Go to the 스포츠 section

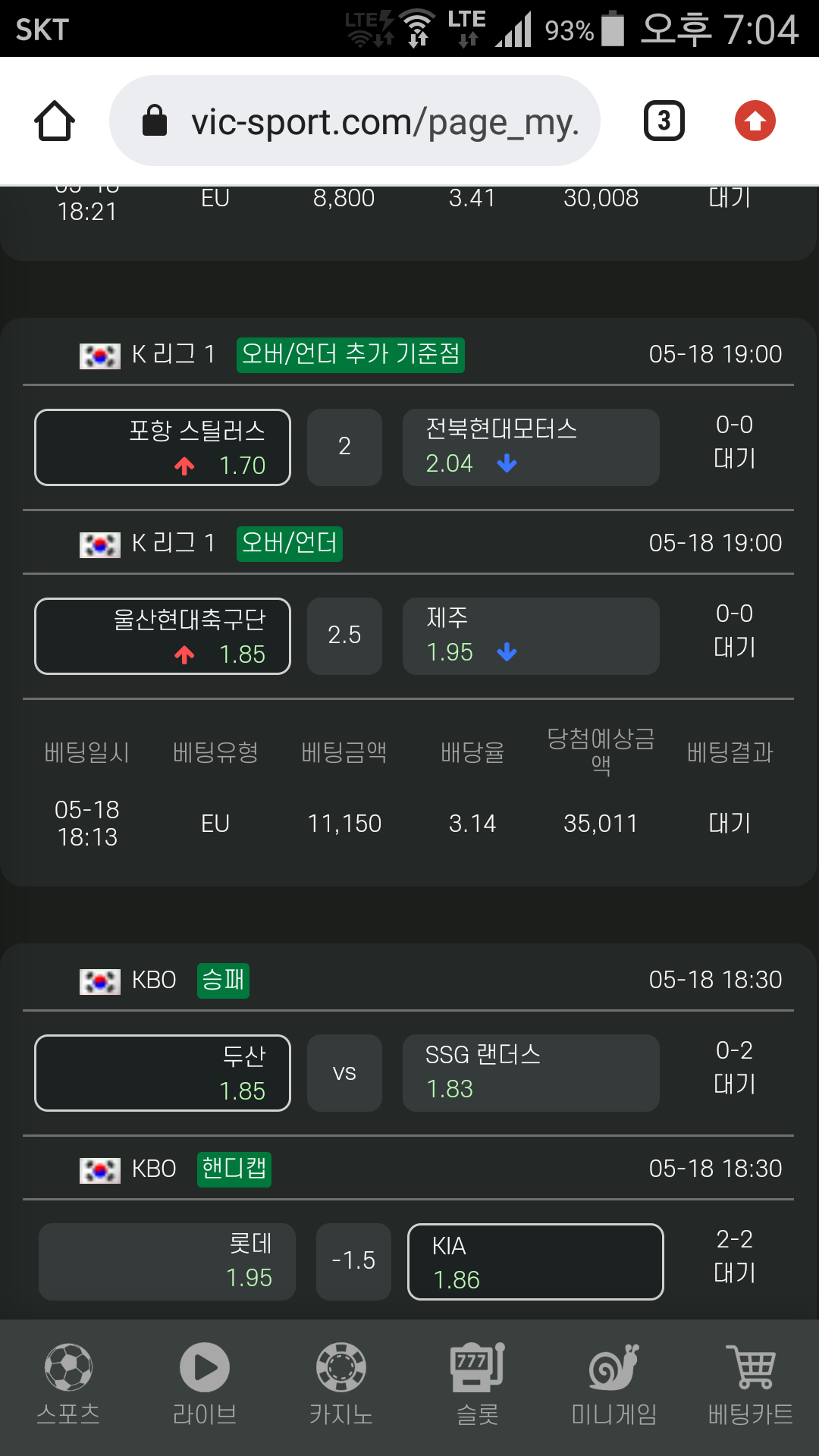tap(68, 1385)
